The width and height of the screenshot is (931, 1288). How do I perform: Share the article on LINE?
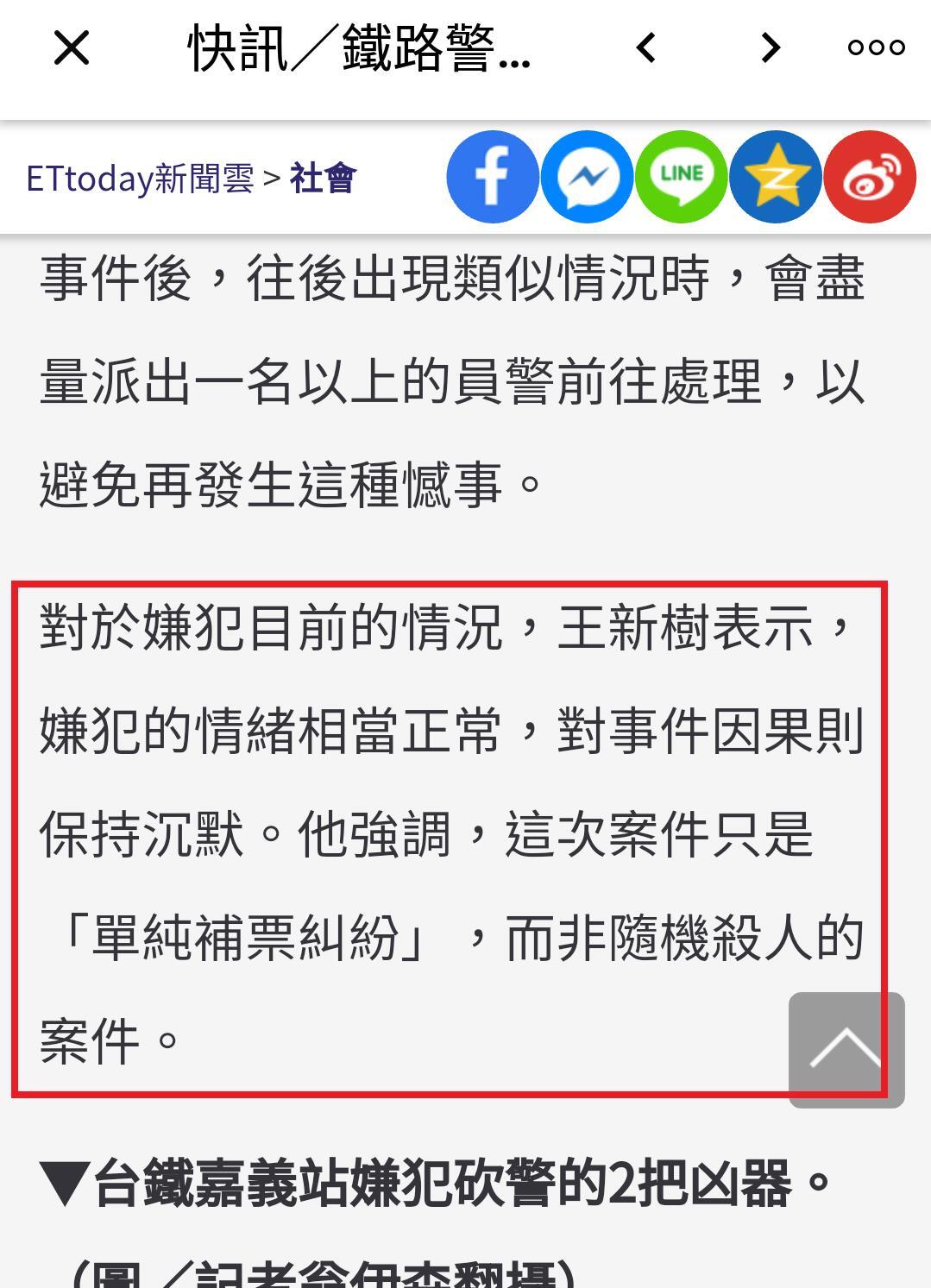click(x=681, y=177)
